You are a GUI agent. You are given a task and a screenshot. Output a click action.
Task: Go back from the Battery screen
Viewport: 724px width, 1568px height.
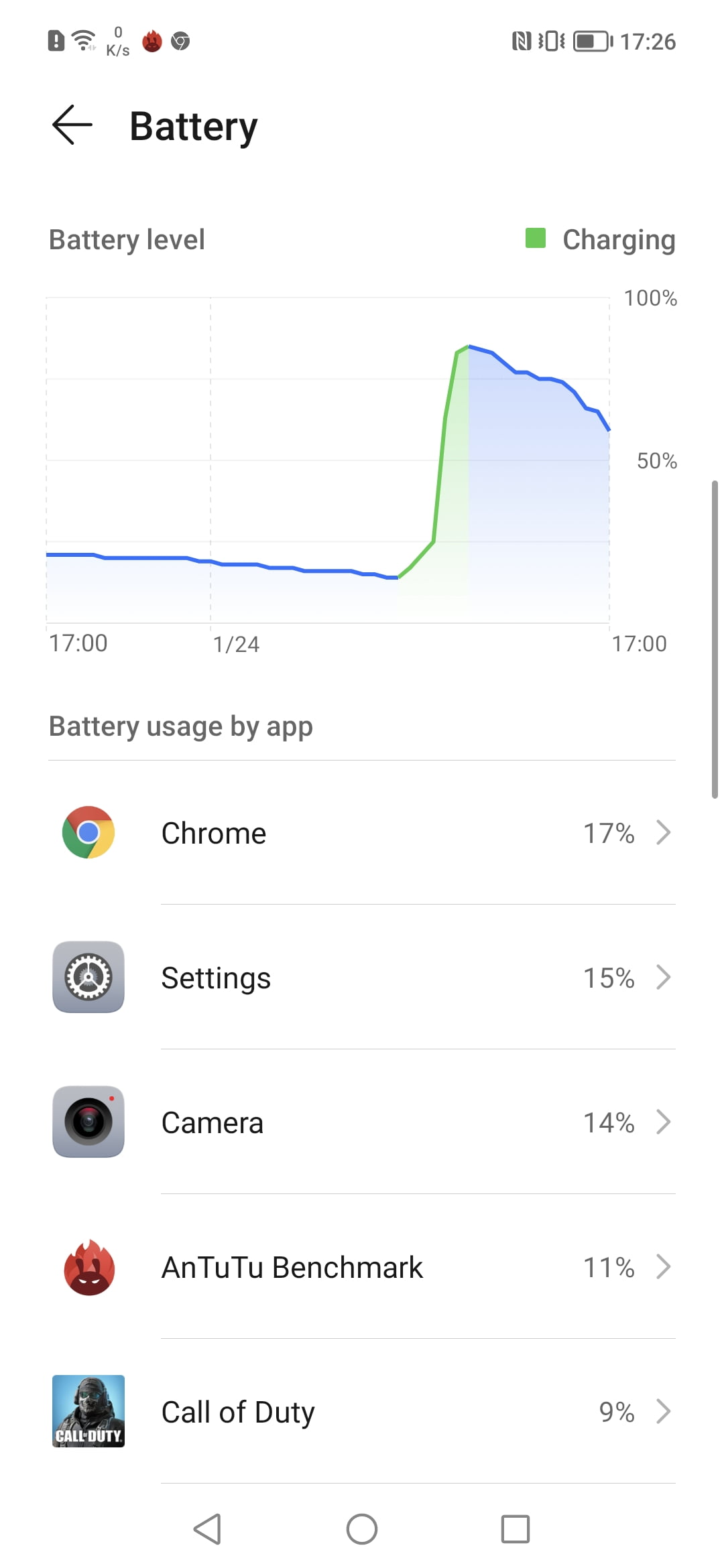tap(72, 125)
